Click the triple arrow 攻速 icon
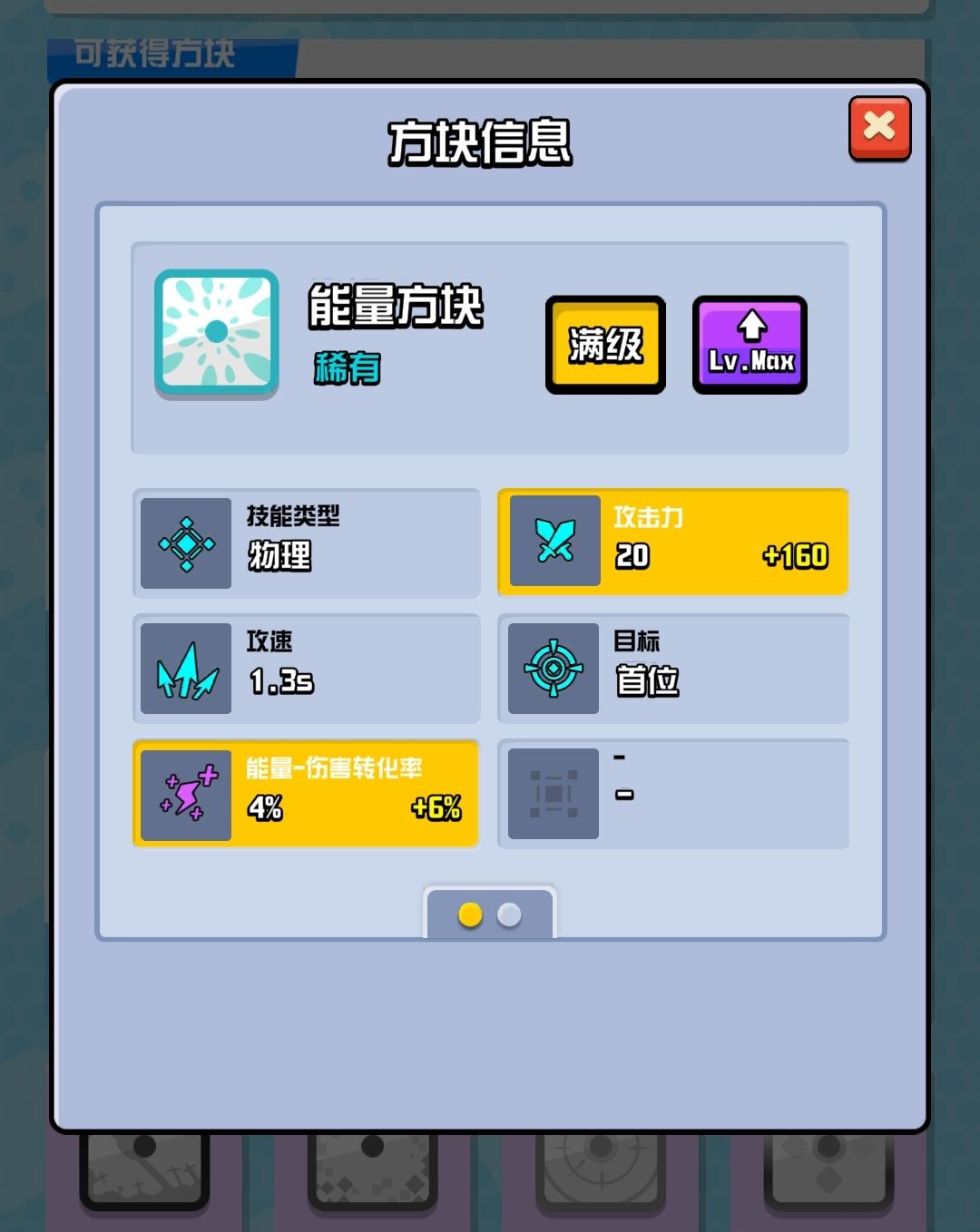The width and height of the screenshot is (980, 1232). [x=185, y=668]
